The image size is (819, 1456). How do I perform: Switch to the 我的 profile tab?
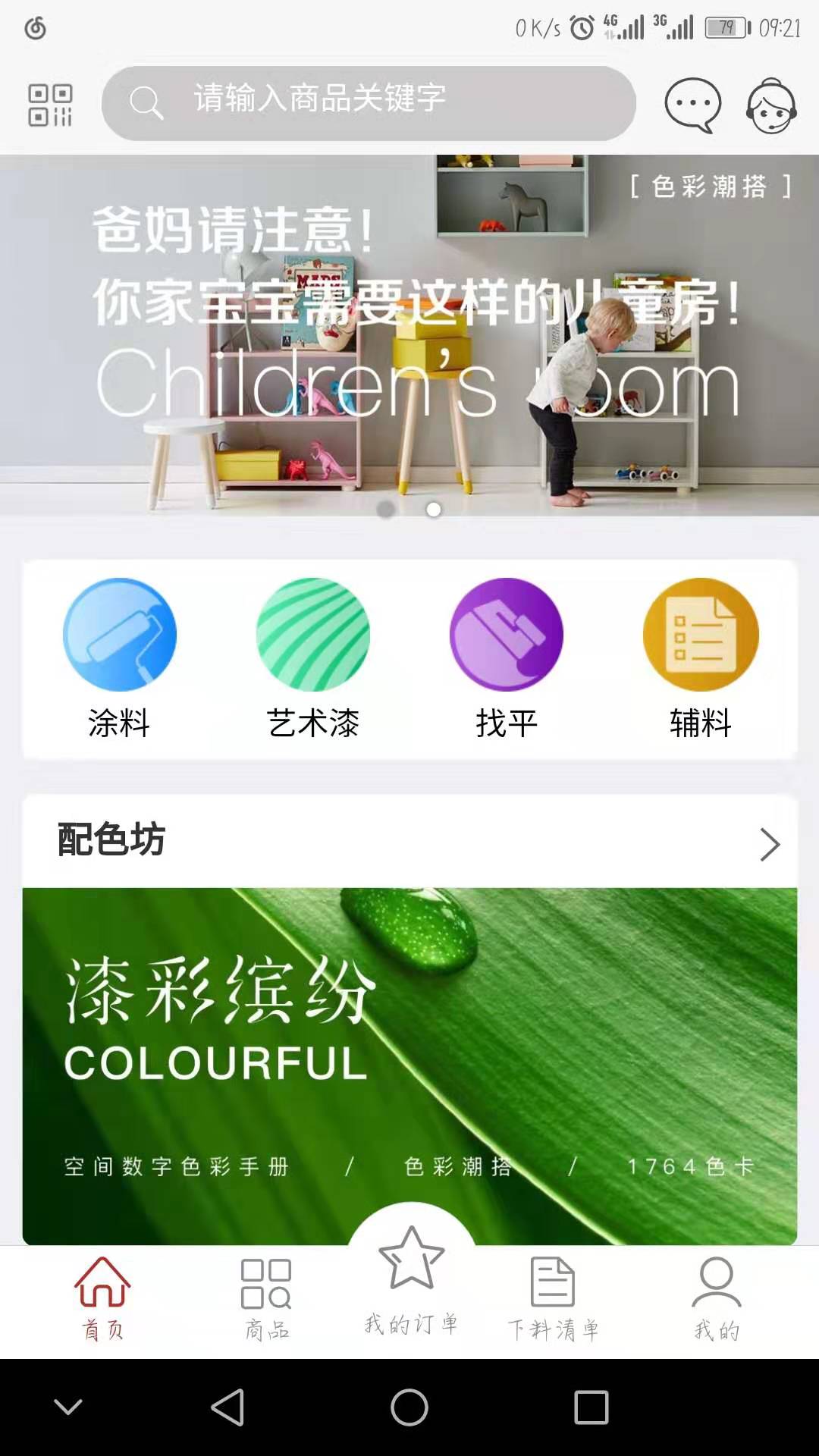[714, 1289]
